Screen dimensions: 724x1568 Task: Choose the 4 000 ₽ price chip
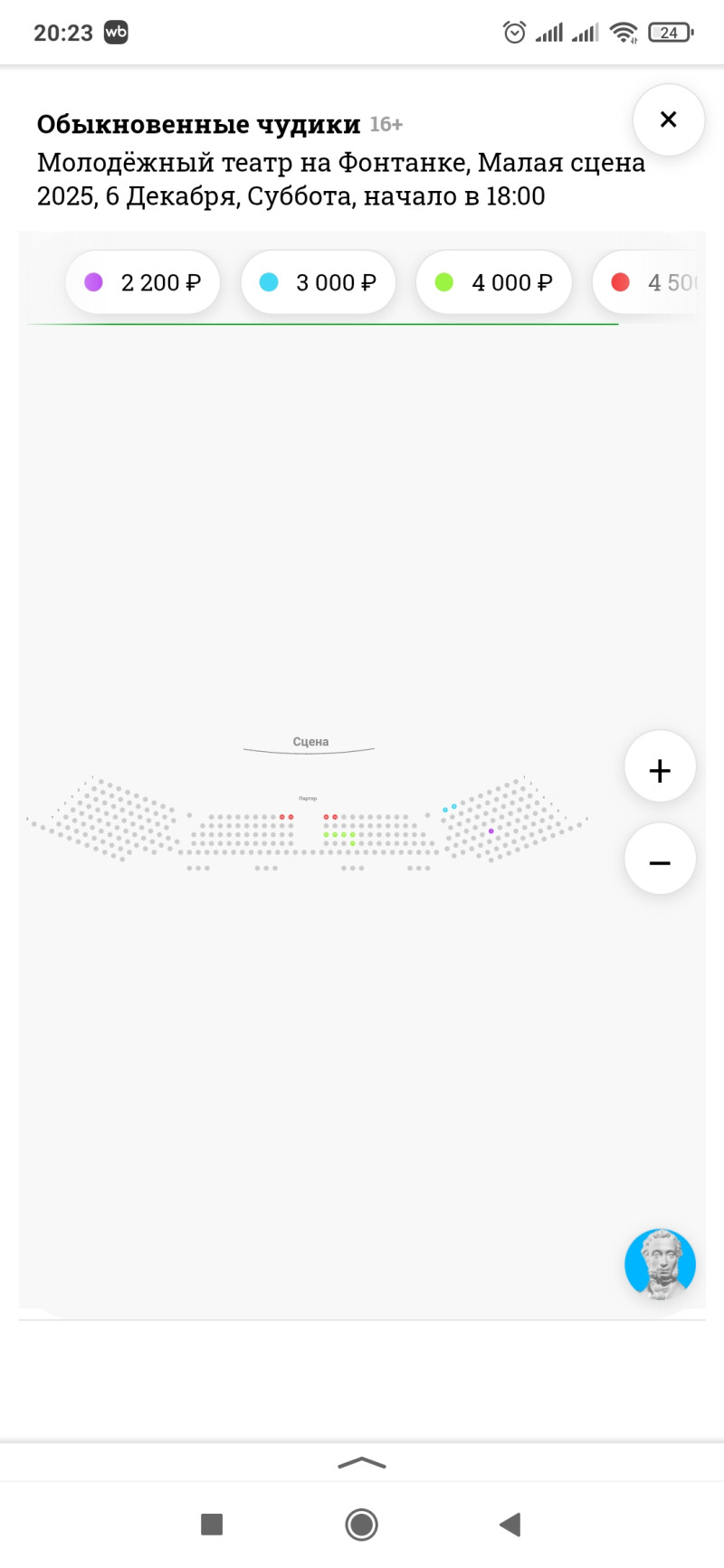[x=493, y=282]
